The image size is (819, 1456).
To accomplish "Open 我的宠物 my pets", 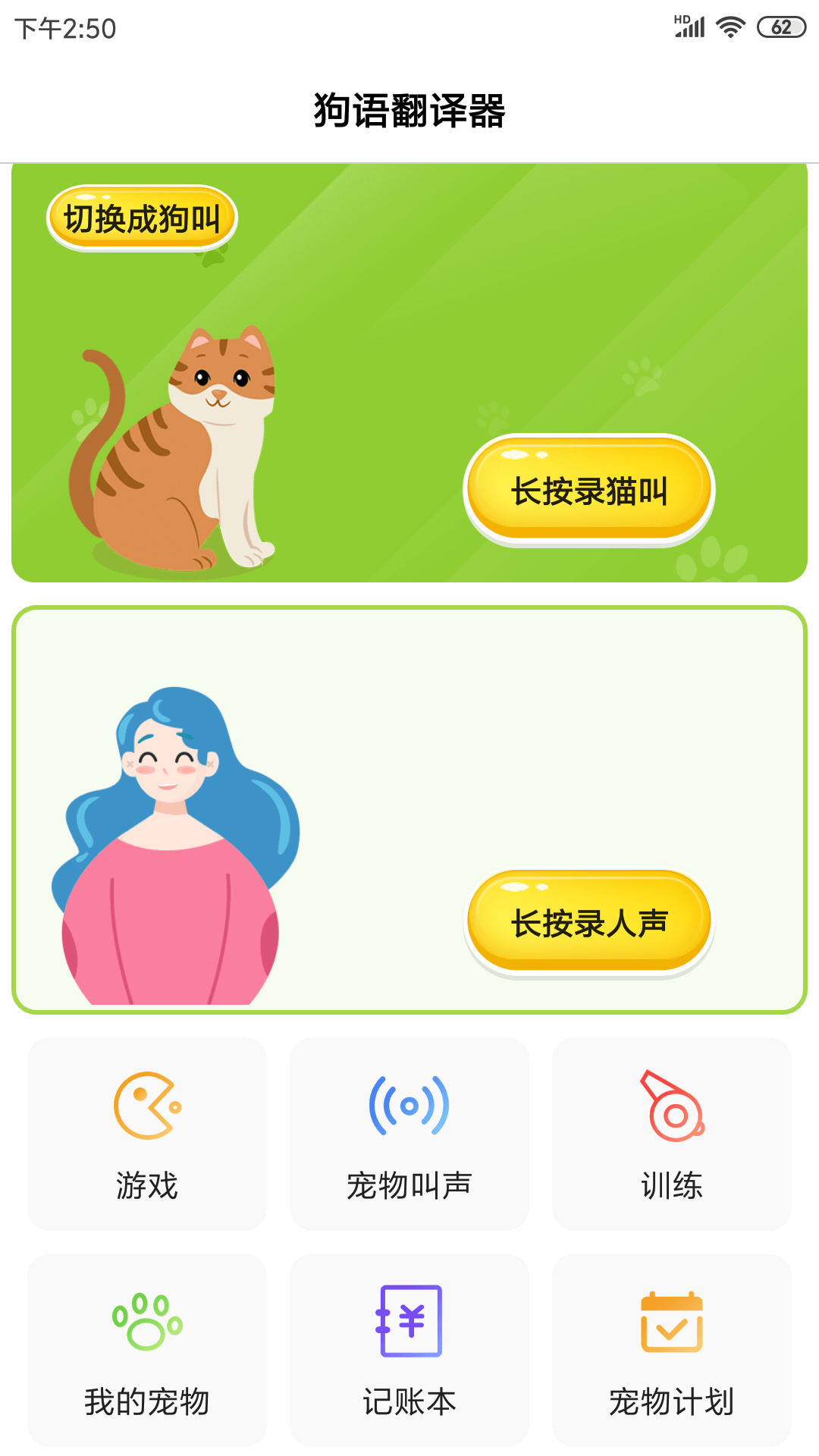I will 147,1350.
